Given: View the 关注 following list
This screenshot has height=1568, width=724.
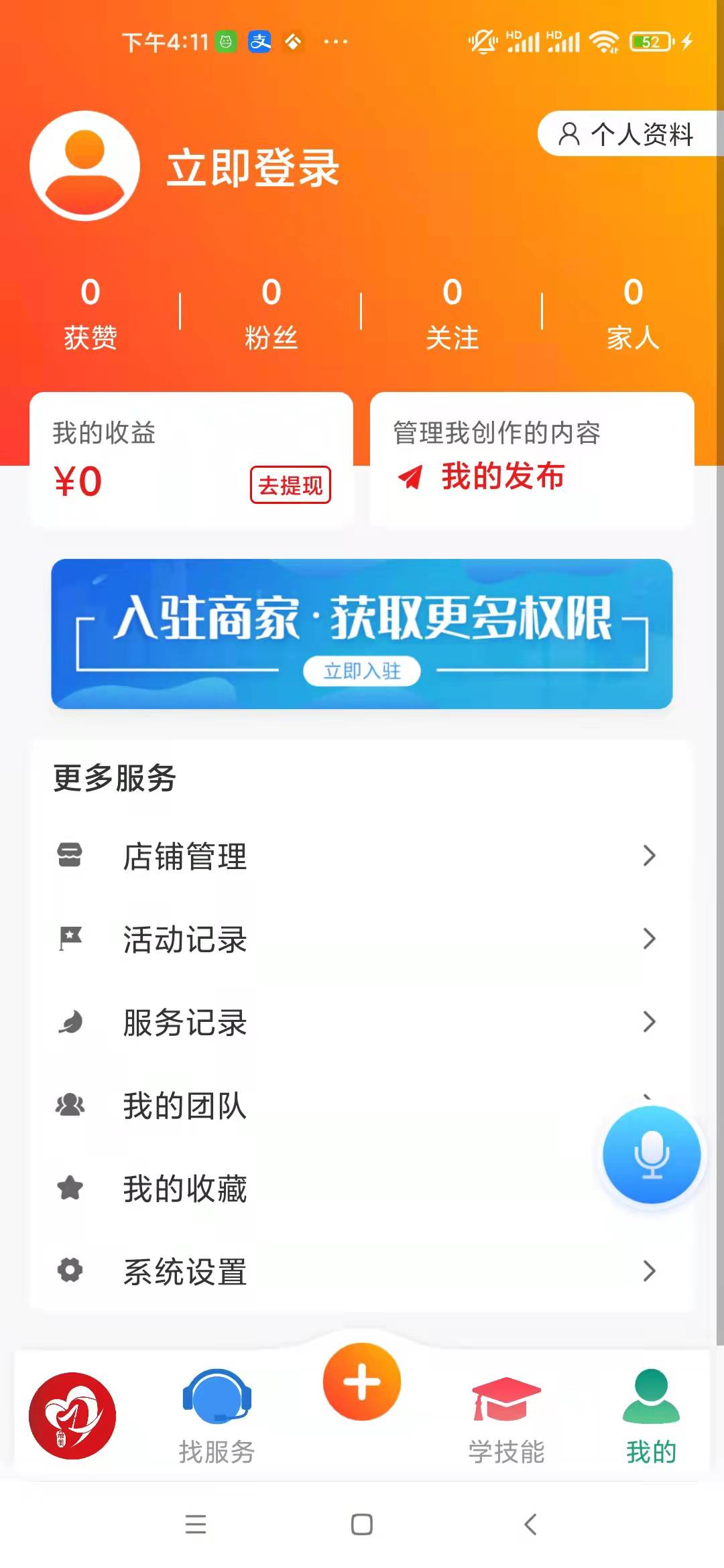Looking at the screenshot, I should [452, 313].
